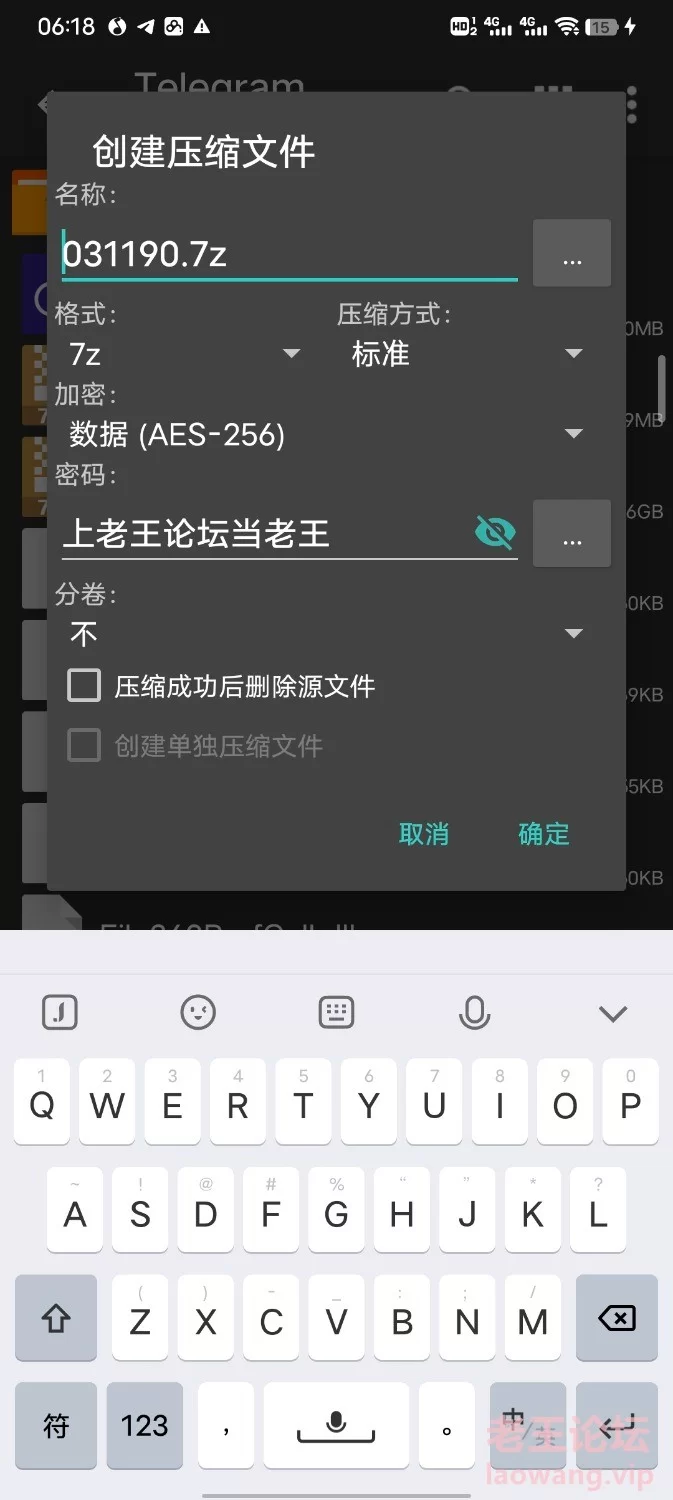Open the button next to the password field
Screen dimensions: 673x1500
571,534
